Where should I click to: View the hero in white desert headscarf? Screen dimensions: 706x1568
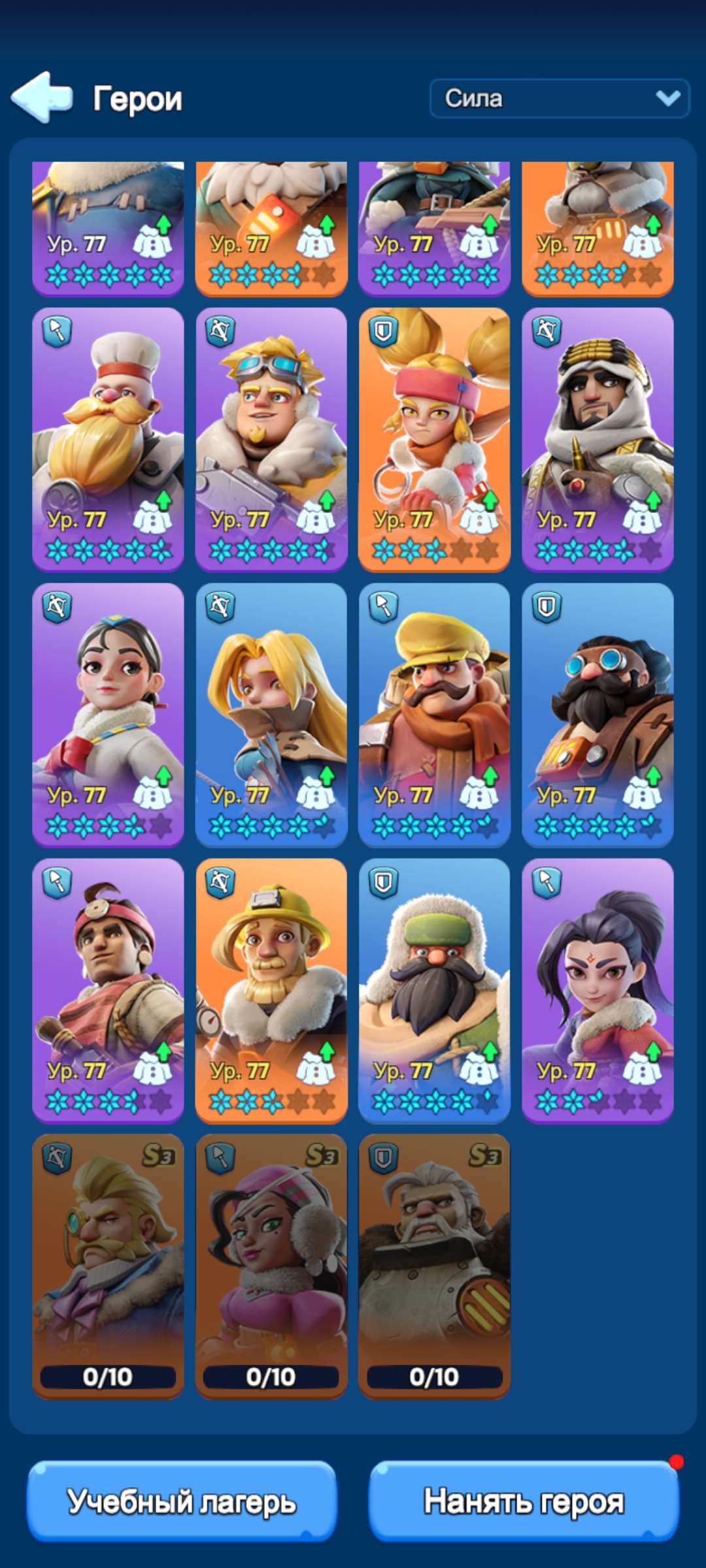pyautogui.click(x=598, y=440)
